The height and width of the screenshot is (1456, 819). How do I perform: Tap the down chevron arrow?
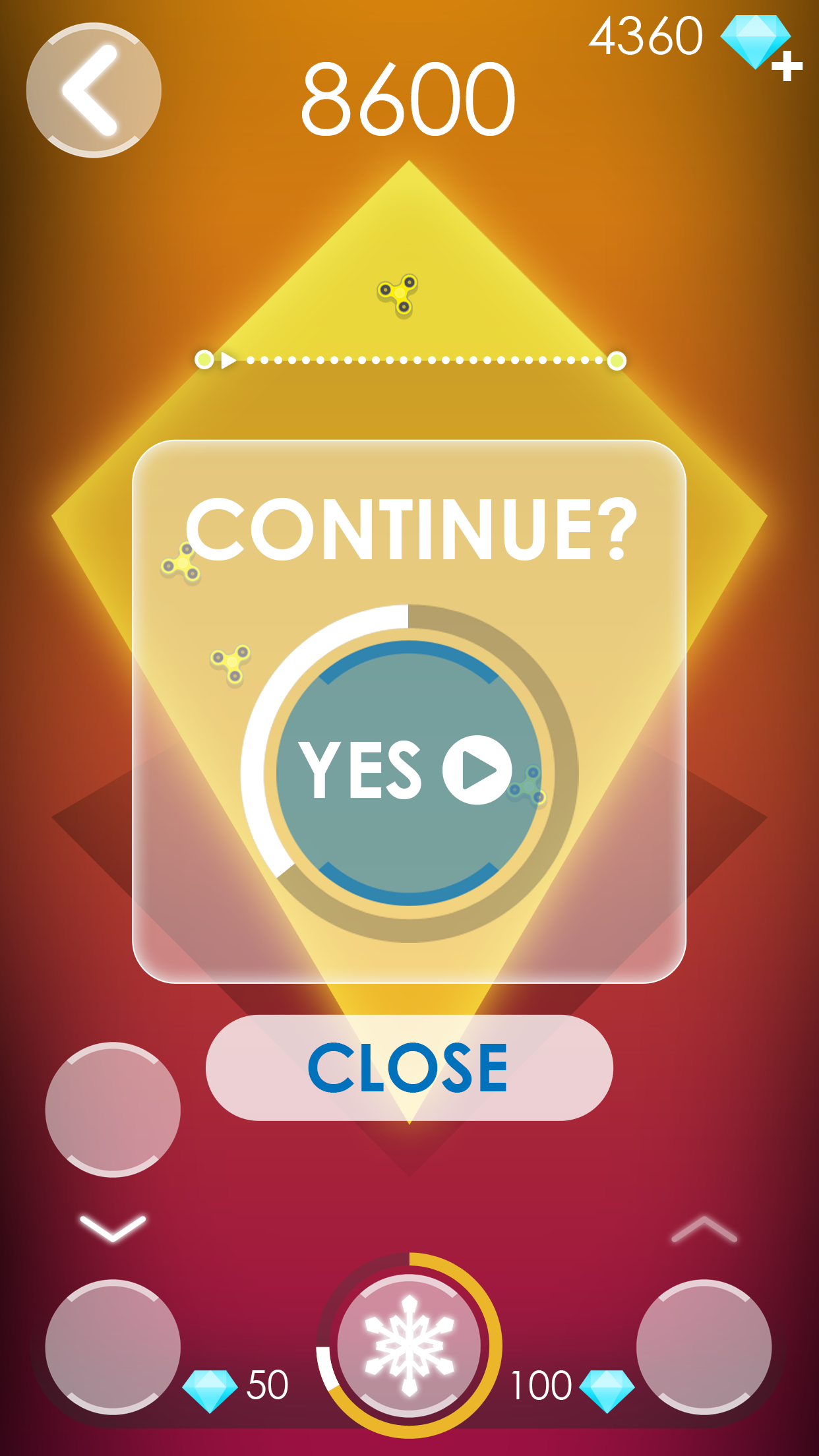(113, 1228)
